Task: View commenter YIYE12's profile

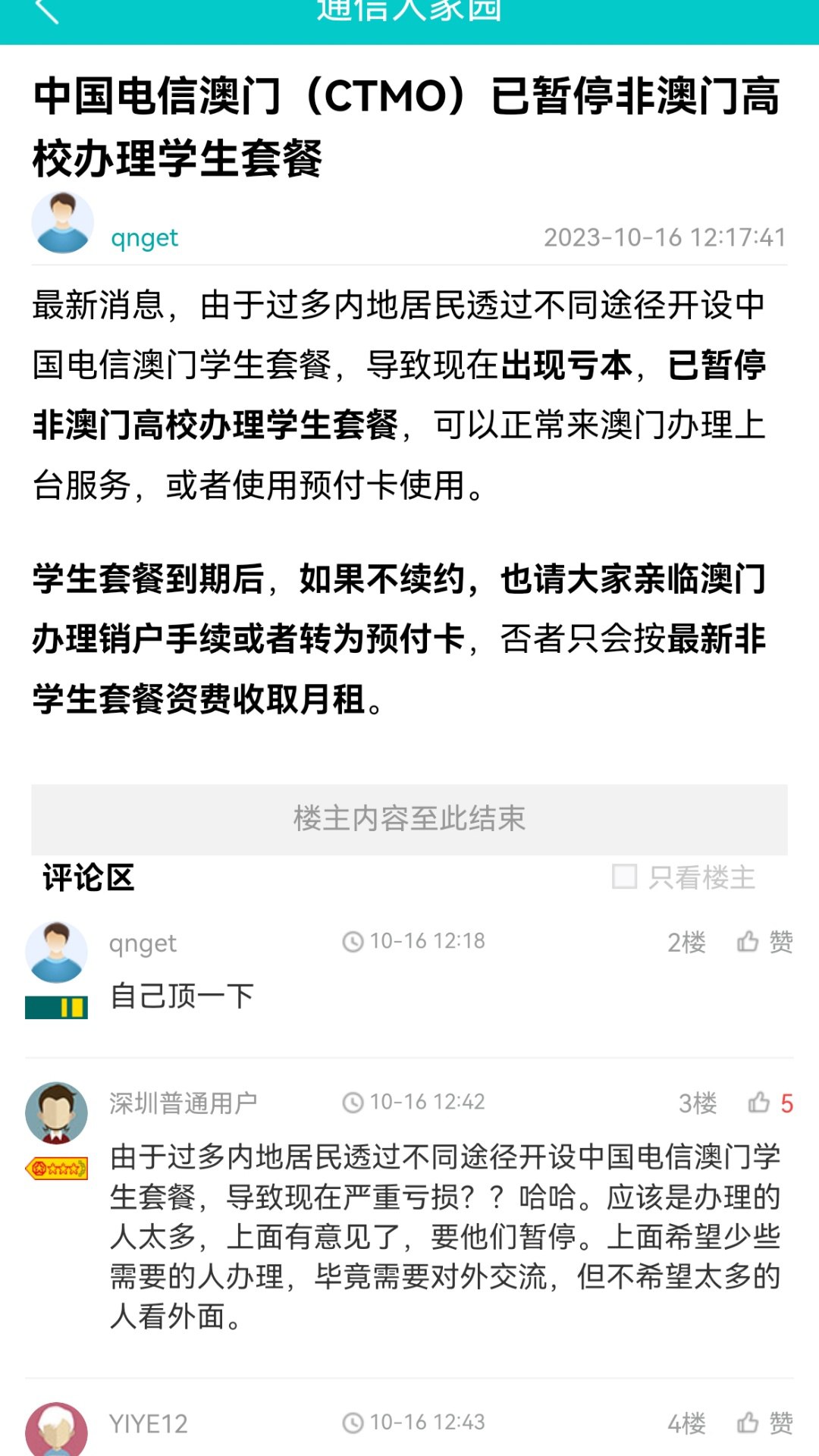Action: point(148,1423)
